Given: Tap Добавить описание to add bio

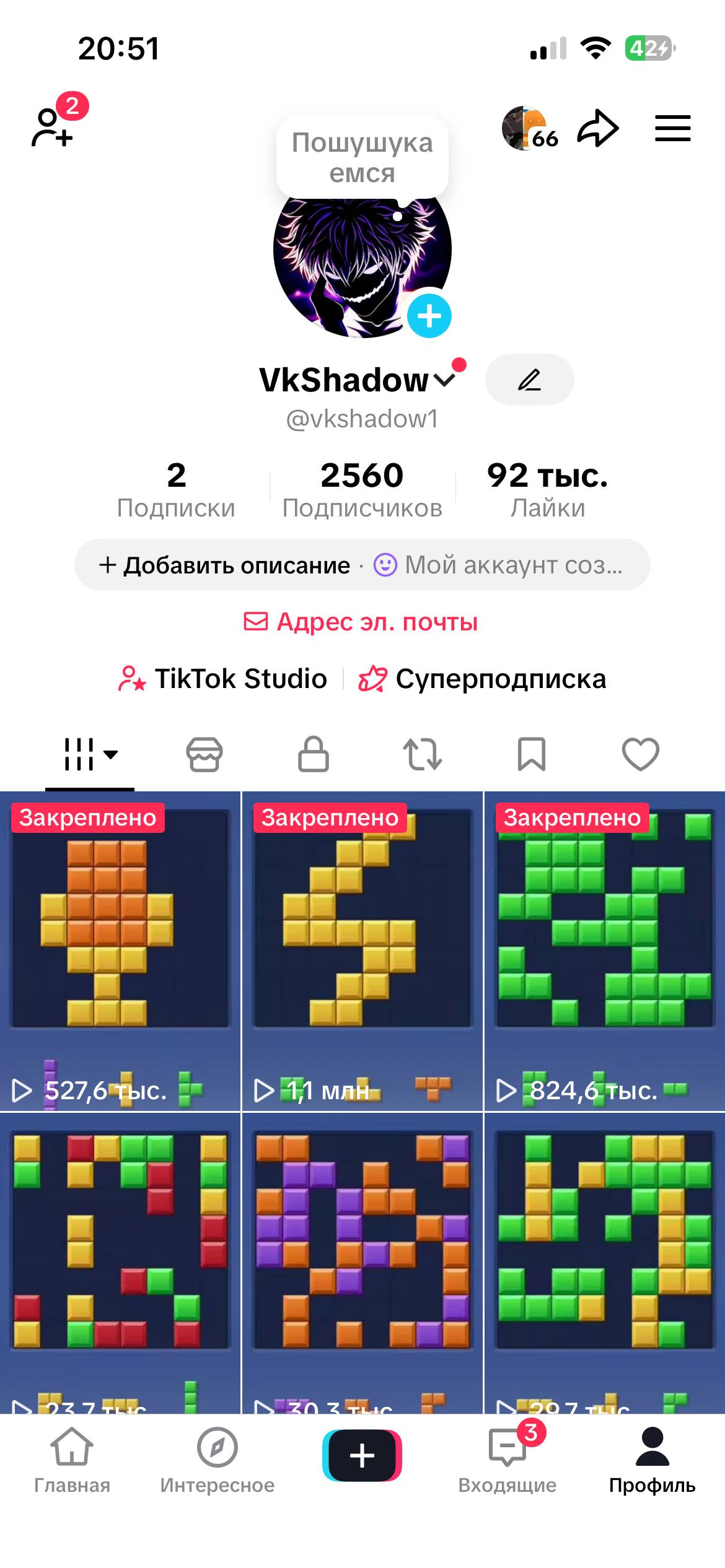Looking at the screenshot, I should (x=226, y=565).
